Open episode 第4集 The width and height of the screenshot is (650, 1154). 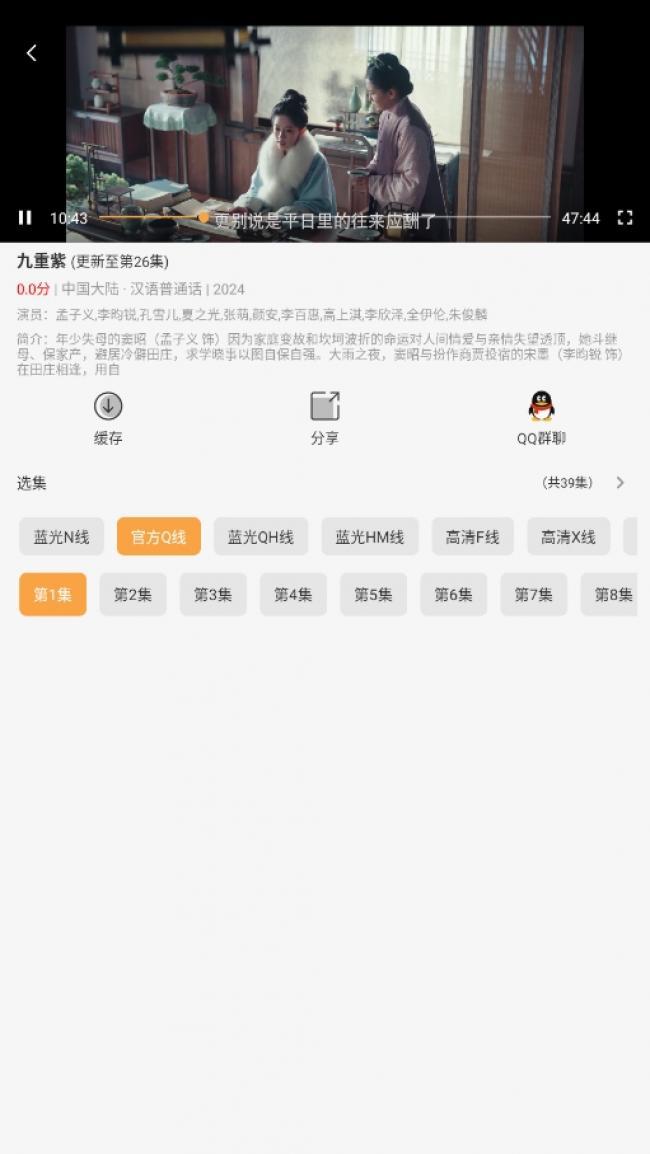click(293, 595)
